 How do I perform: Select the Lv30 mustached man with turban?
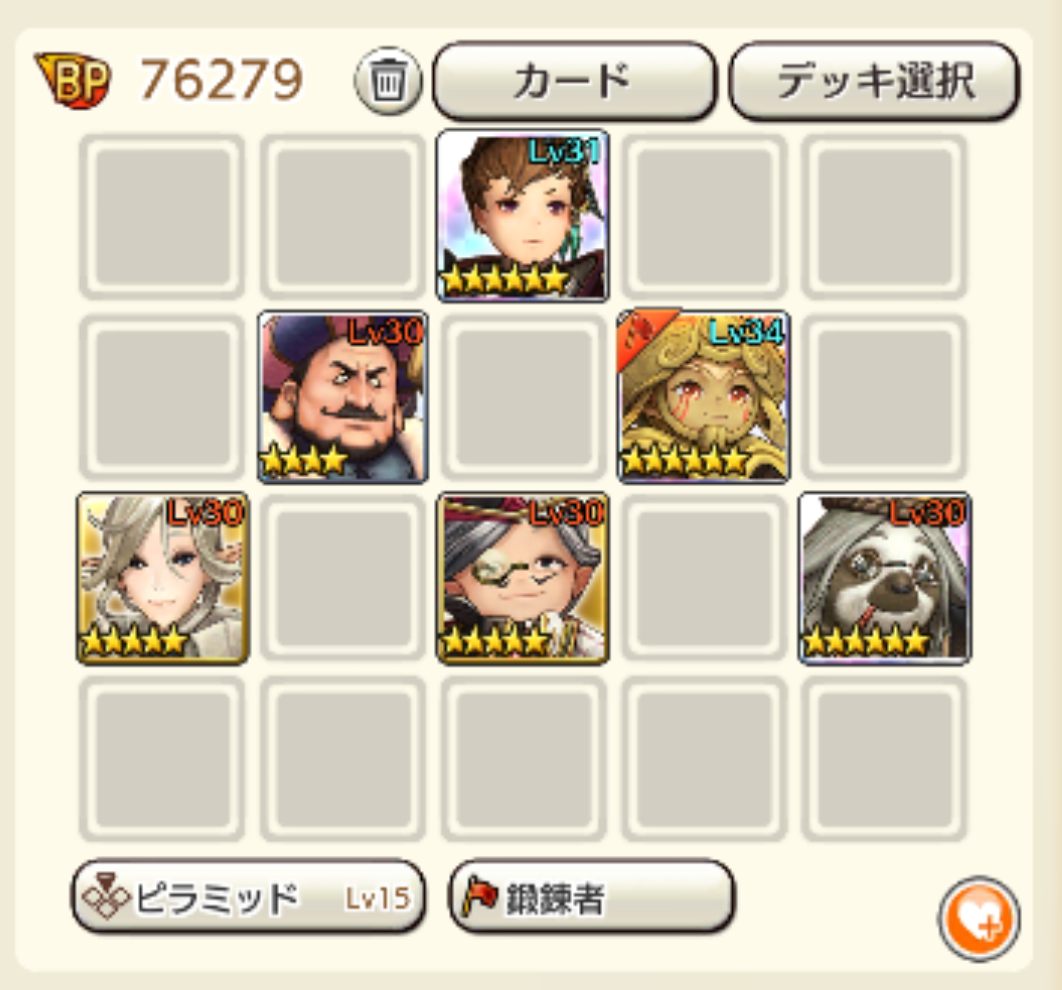tap(342, 396)
